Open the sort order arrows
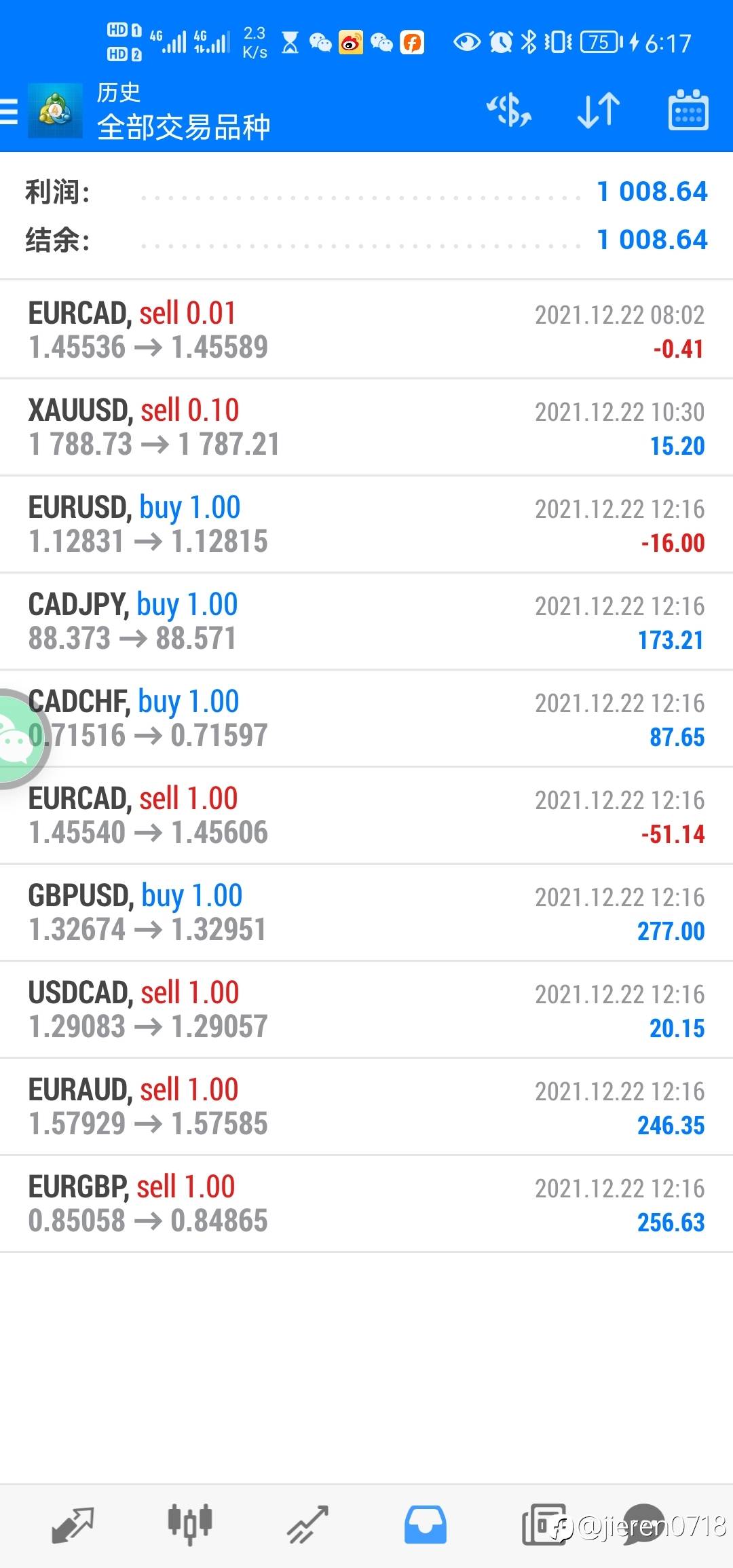The width and height of the screenshot is (733, 1568). point(599,111)
